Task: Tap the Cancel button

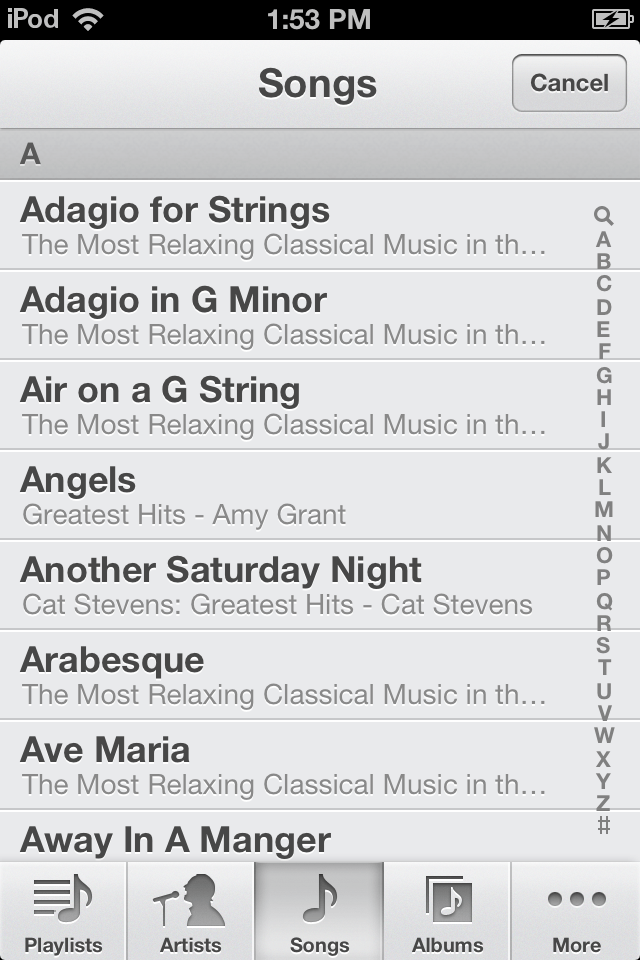Action: click(569, 83)
